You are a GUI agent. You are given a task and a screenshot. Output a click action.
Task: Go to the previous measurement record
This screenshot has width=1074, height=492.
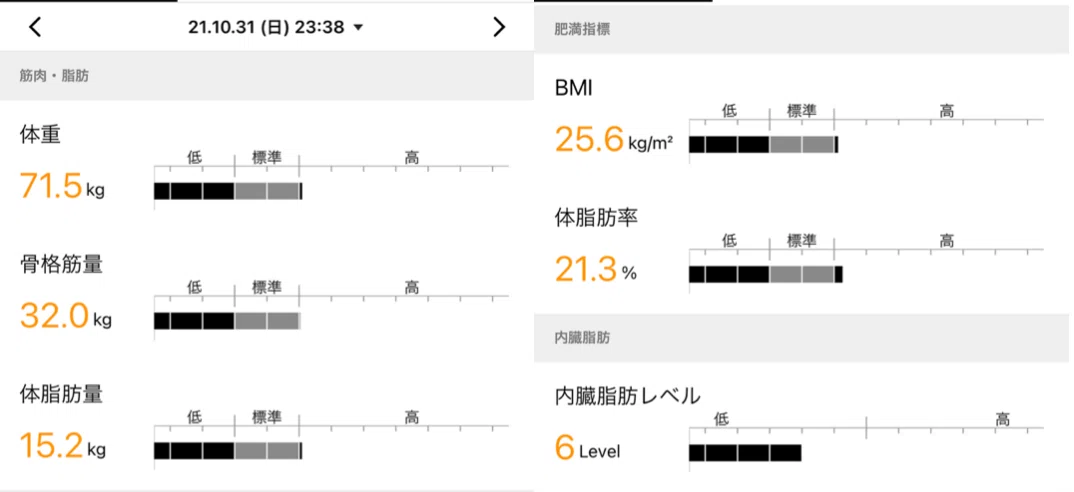pos(36,27)
